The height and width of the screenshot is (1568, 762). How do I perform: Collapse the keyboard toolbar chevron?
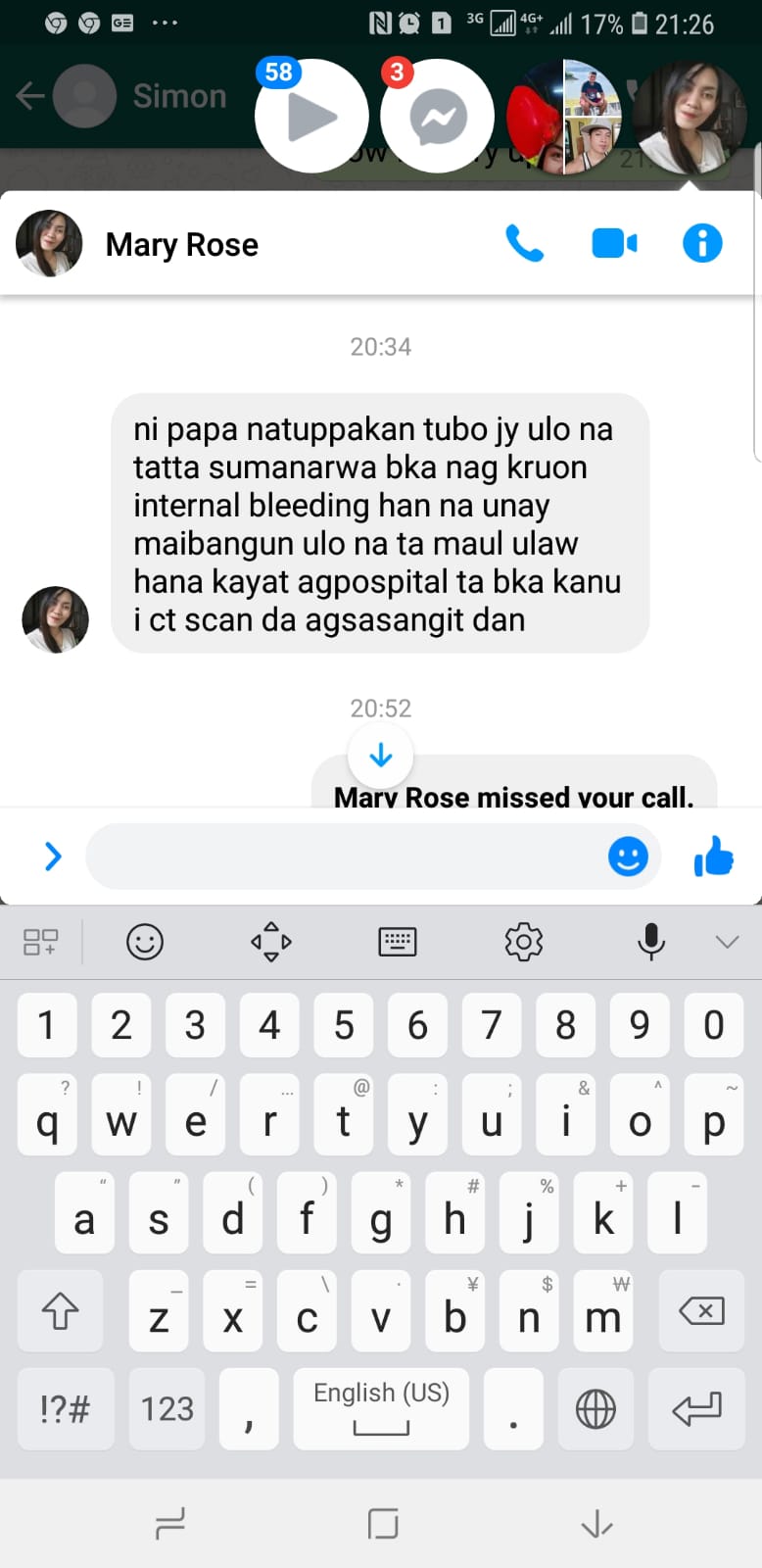pyautogui.click(x=727, y=942)
